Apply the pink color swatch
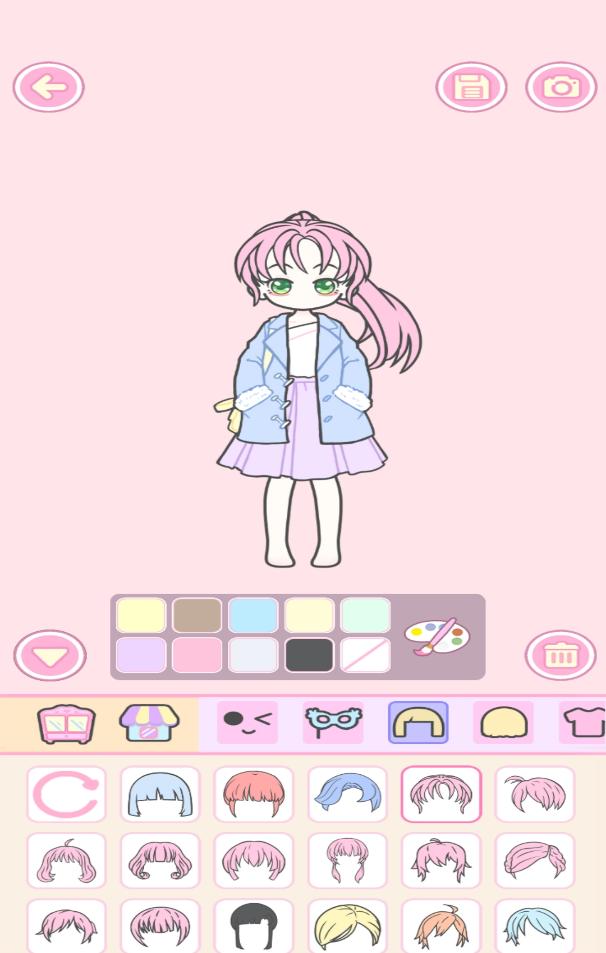Image resolution: width=606 pixels, height=953 pixels. [197, 655]
